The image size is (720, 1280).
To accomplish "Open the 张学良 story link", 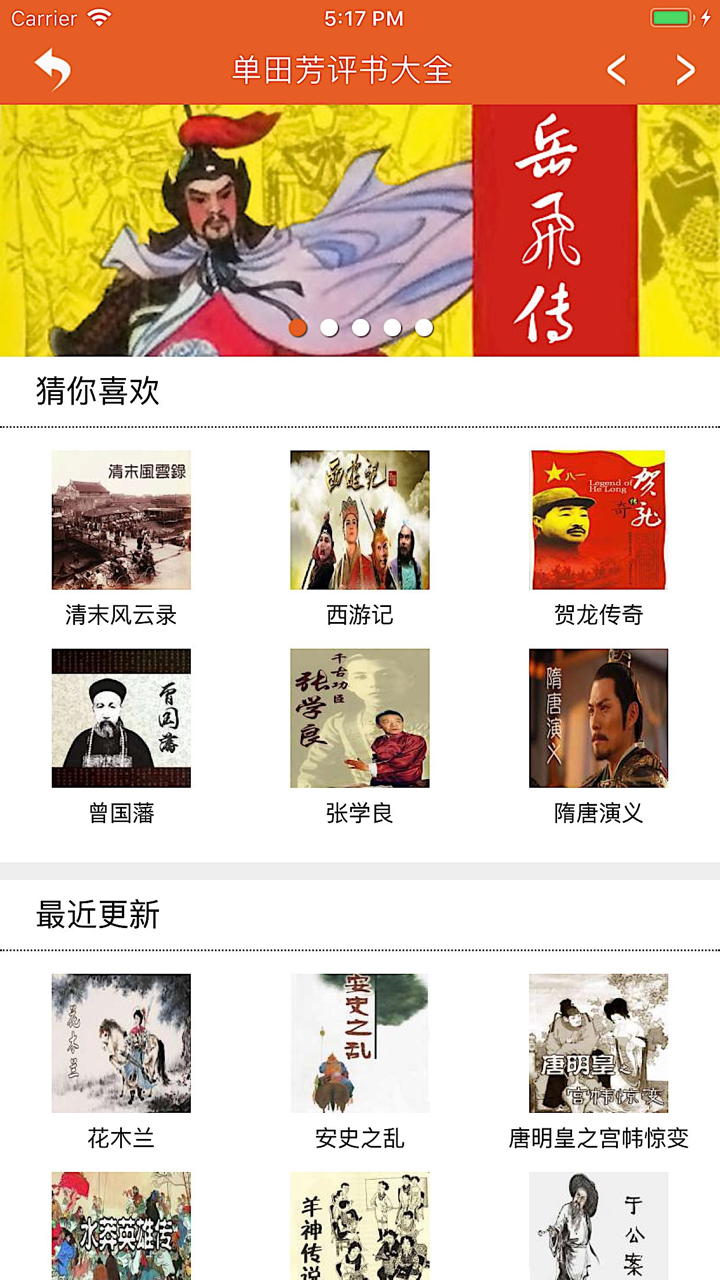I will [359, 815].
